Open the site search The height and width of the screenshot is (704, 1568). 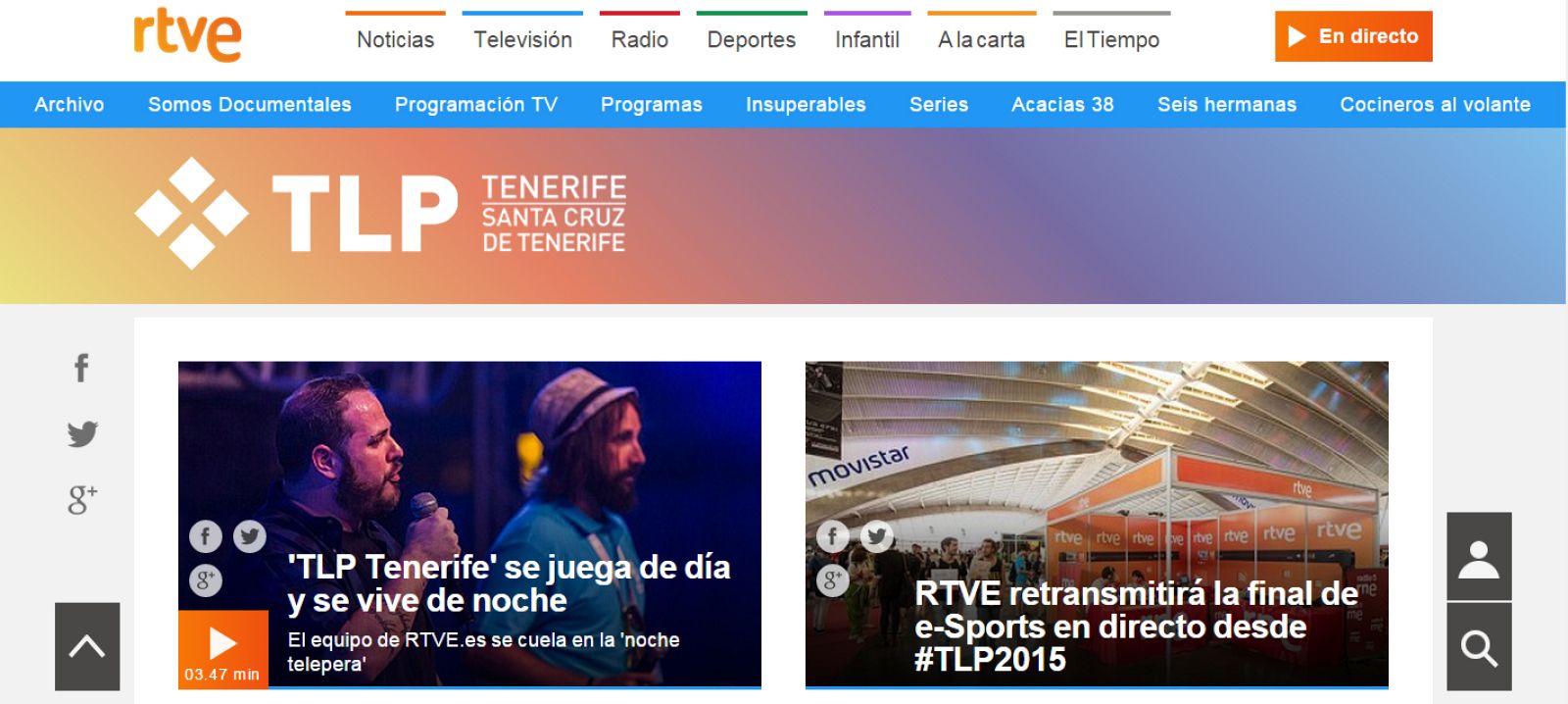[1479, 647]
